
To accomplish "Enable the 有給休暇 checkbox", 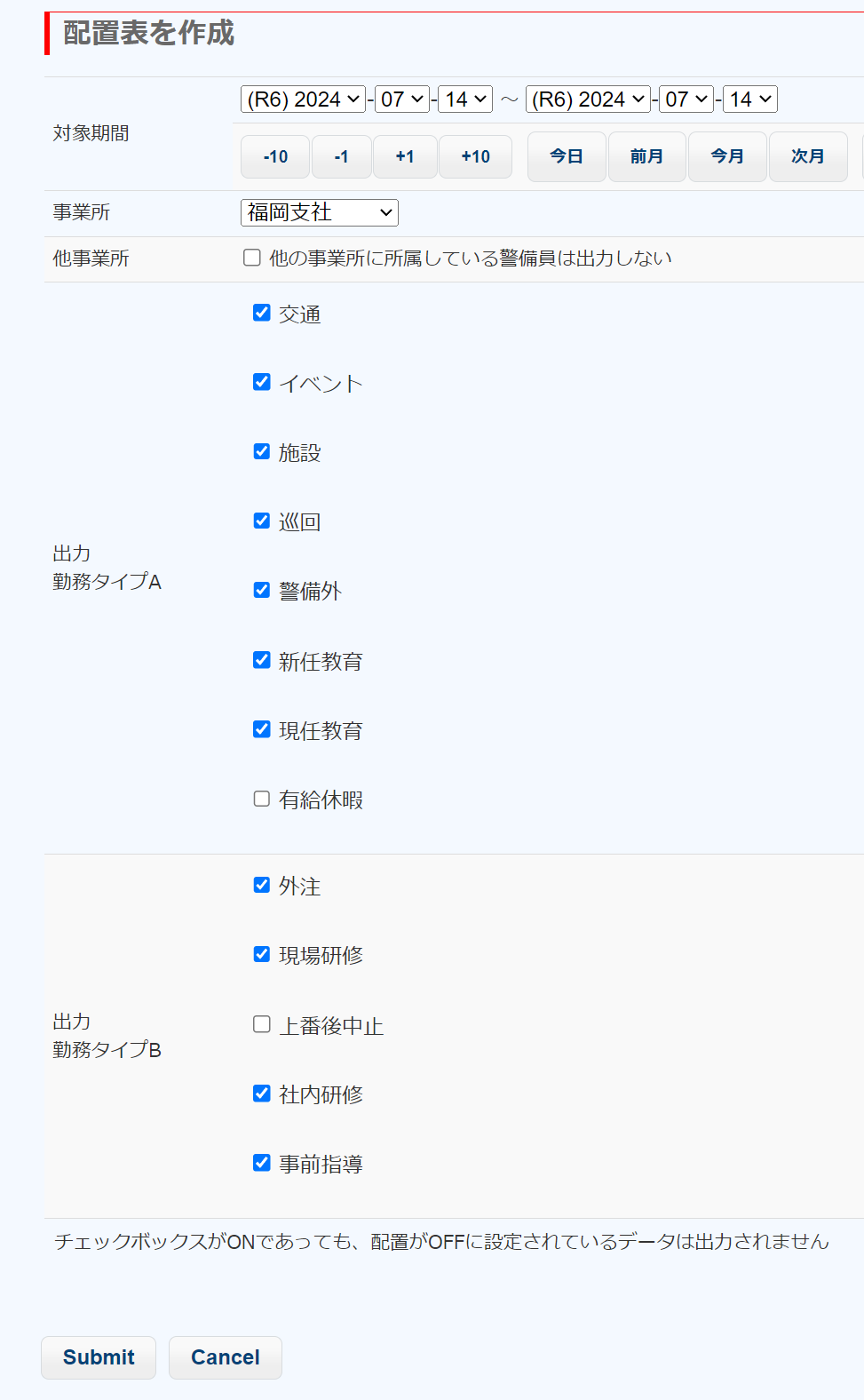I will 262,799.
